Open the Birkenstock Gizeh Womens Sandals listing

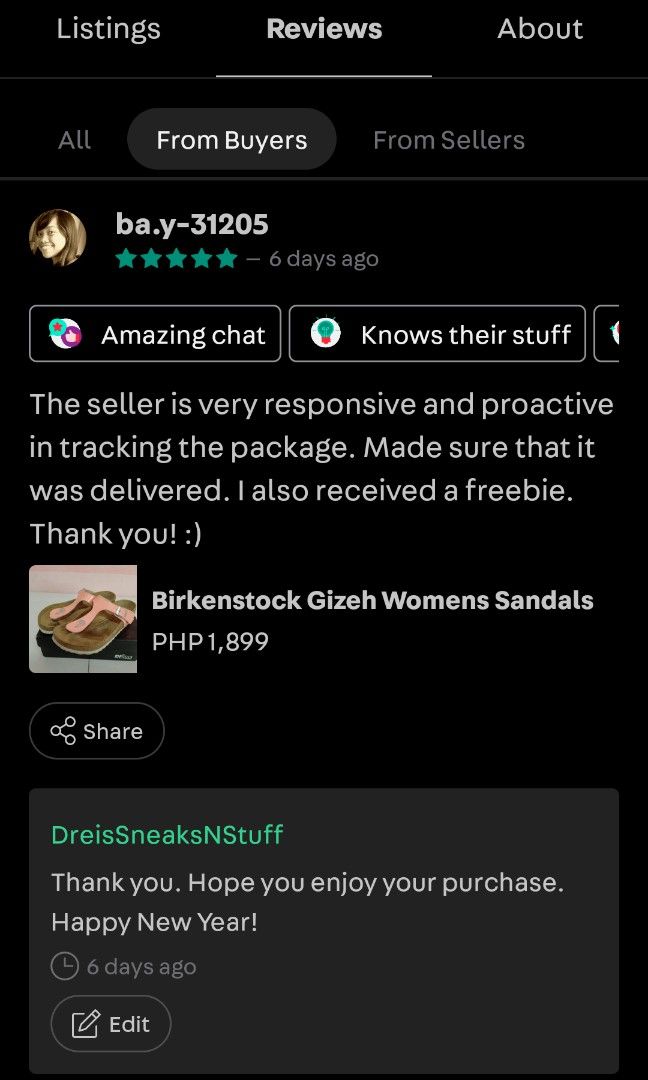click(x=372, y=601)
